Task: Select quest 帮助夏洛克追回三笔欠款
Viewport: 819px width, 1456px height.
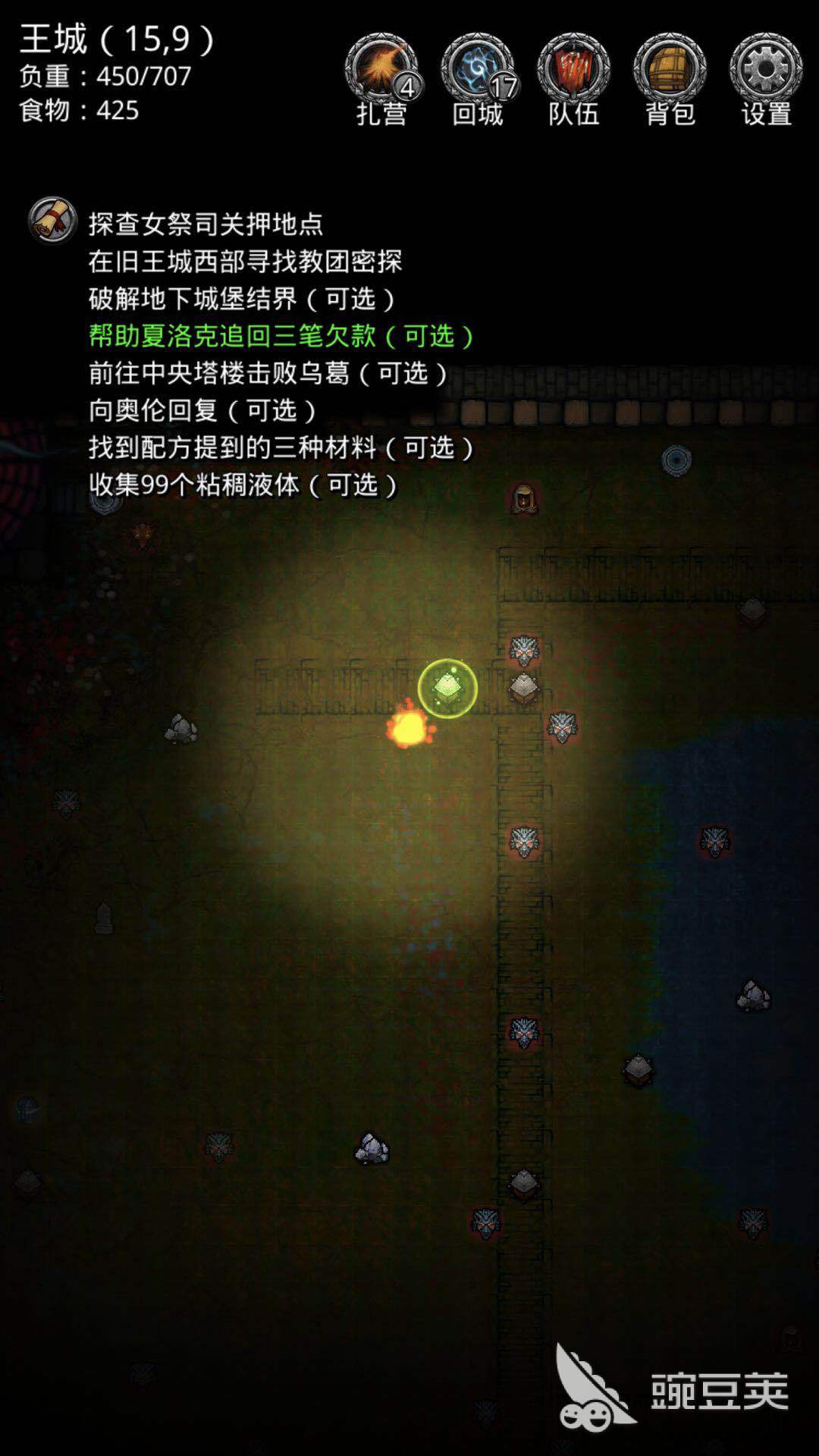Action: click(x=281, y=336)
